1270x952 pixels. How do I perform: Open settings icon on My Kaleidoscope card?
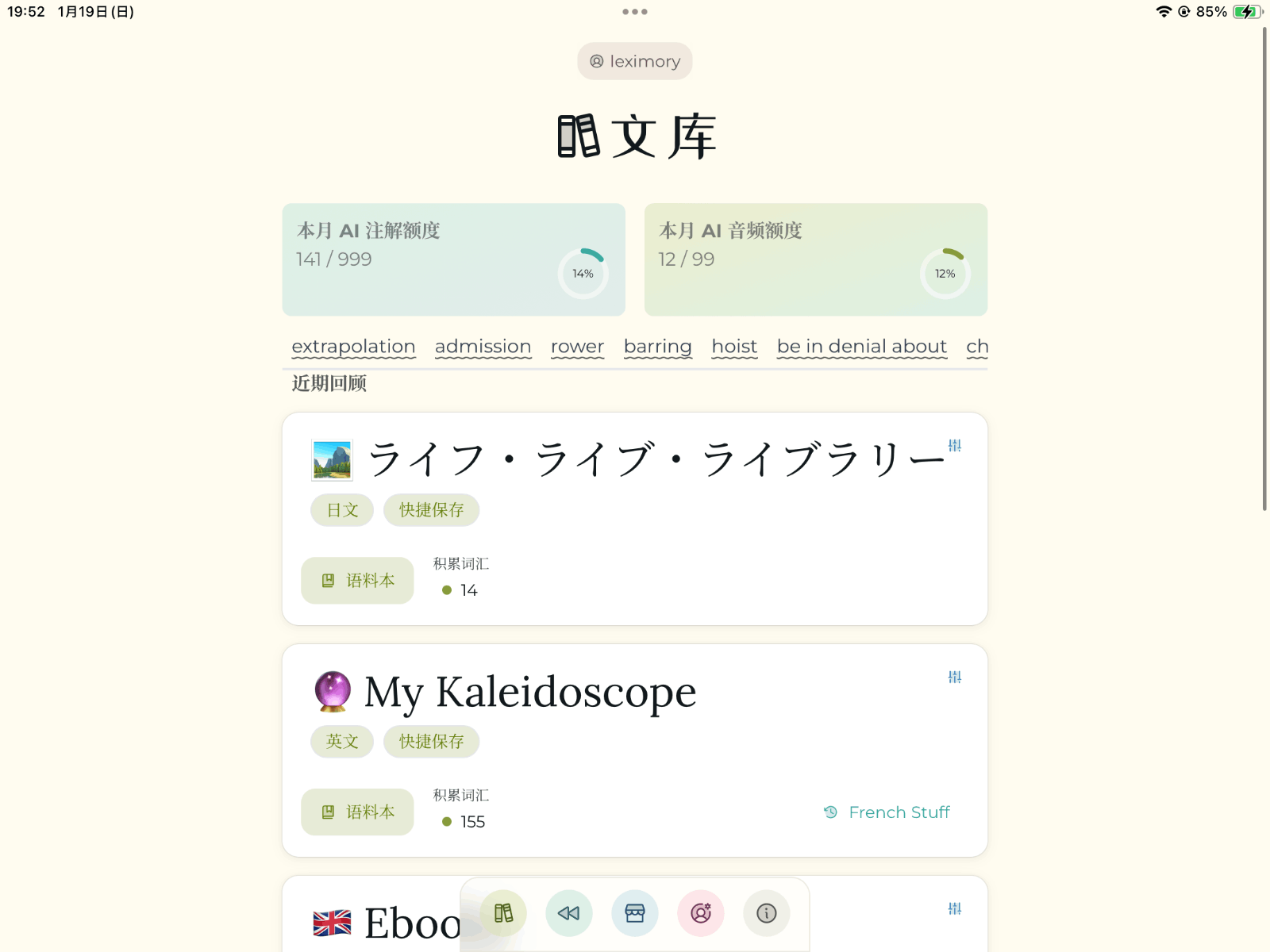click(954, 678)
